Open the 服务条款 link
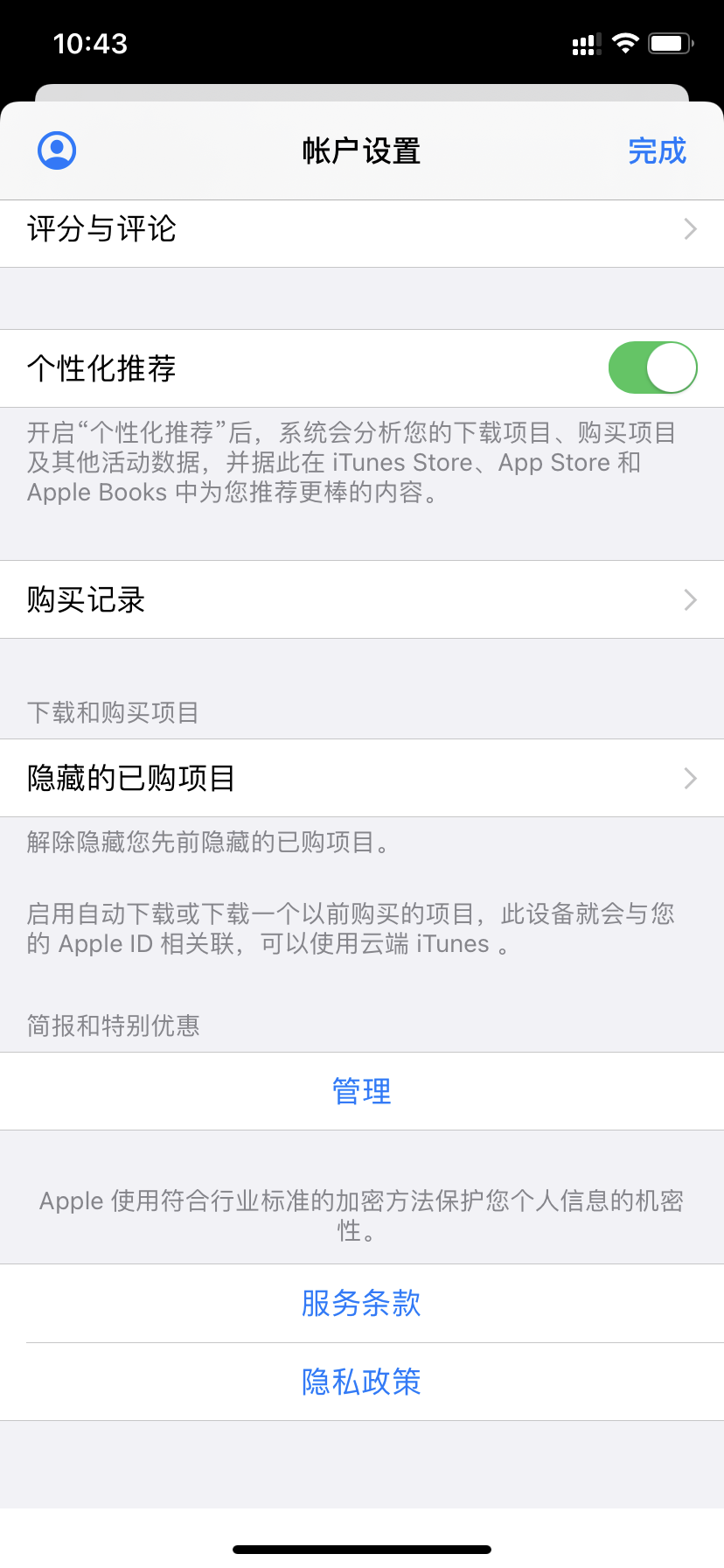The image size is (724, 1568). [362, 1304]
